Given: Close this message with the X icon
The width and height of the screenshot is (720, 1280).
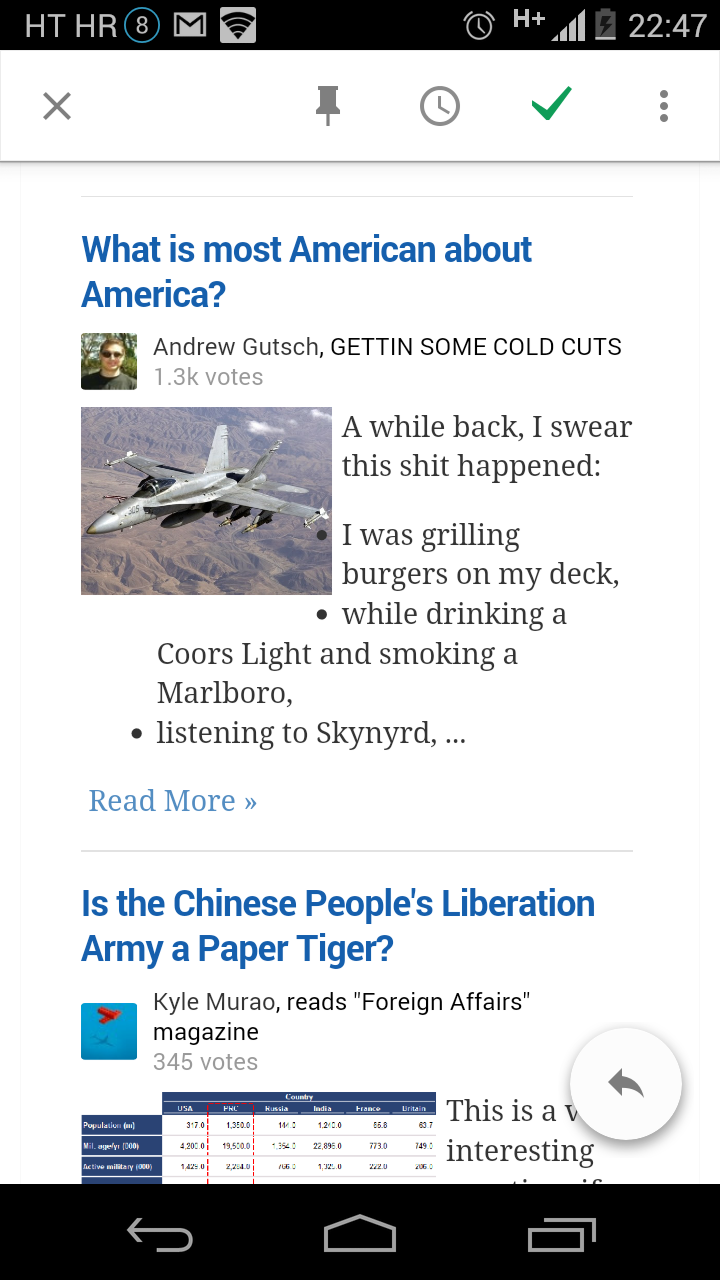Looking at the screenshot, I should click(57, 106).
